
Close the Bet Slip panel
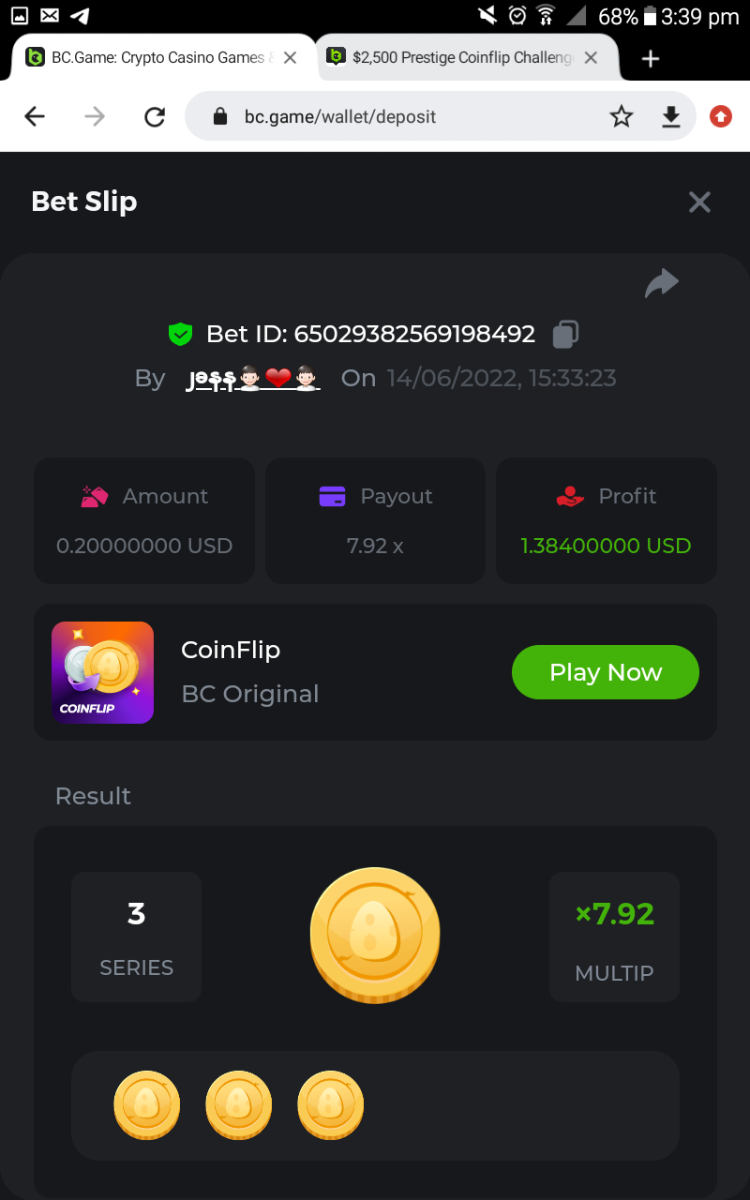pyautogui.click(x=699, y=202)
